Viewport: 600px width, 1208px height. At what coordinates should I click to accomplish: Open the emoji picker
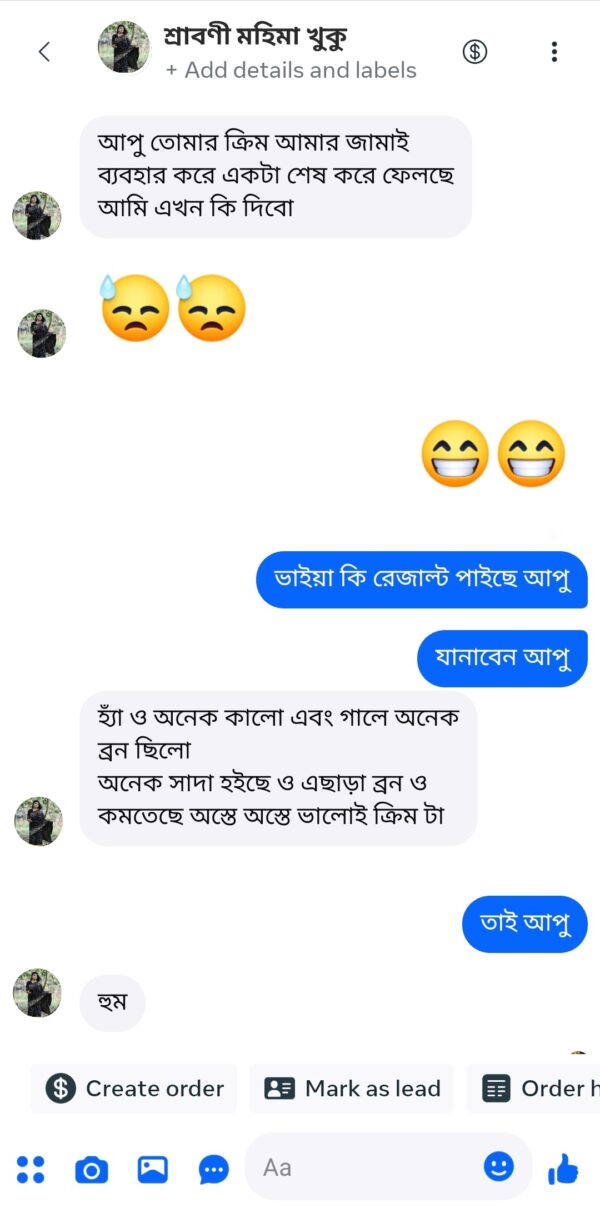[498, 1166]
